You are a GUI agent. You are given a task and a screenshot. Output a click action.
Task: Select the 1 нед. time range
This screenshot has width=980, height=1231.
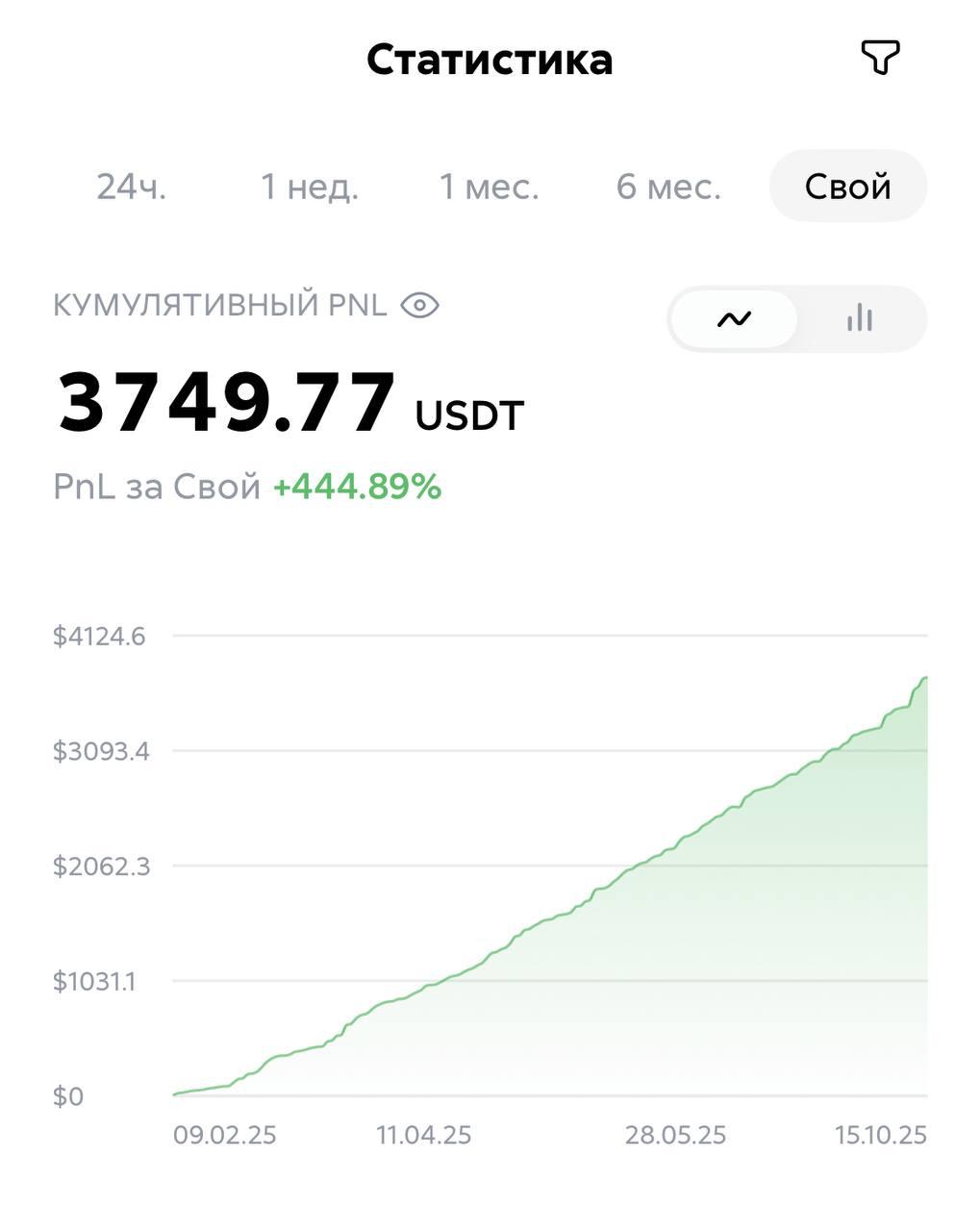pos(310,187)
